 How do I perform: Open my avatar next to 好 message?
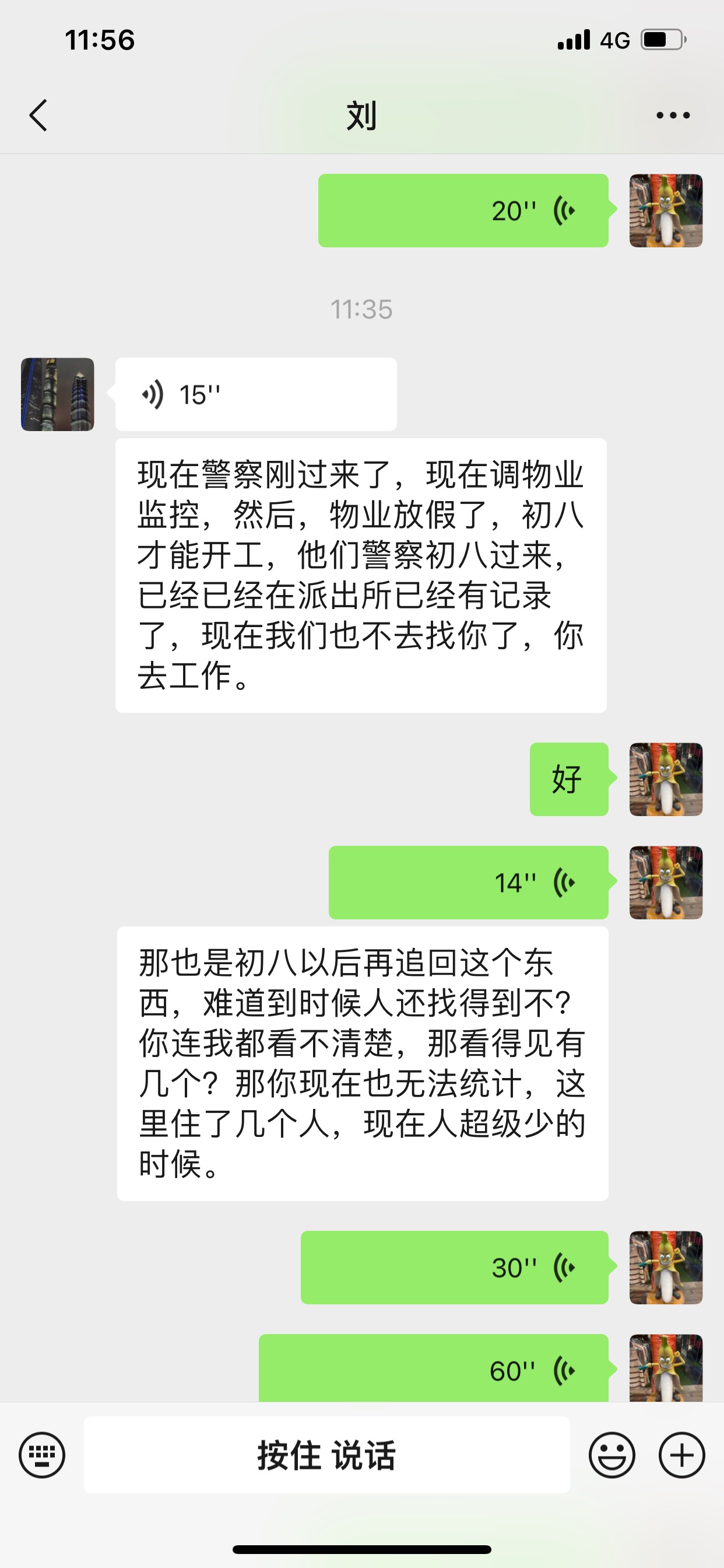pos(666,779)
